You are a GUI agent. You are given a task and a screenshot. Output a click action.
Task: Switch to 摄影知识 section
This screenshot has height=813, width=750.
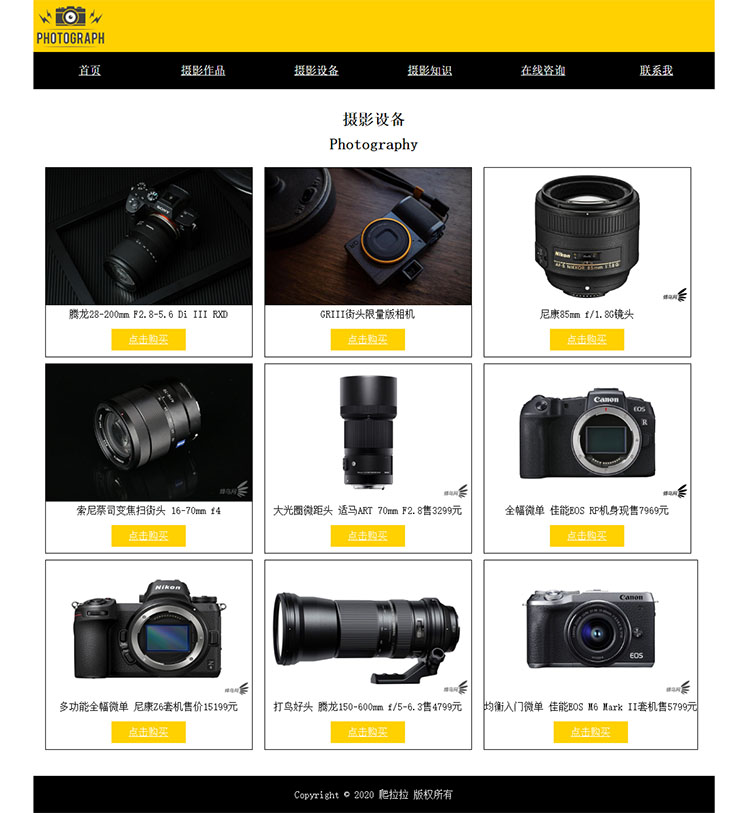429,70
